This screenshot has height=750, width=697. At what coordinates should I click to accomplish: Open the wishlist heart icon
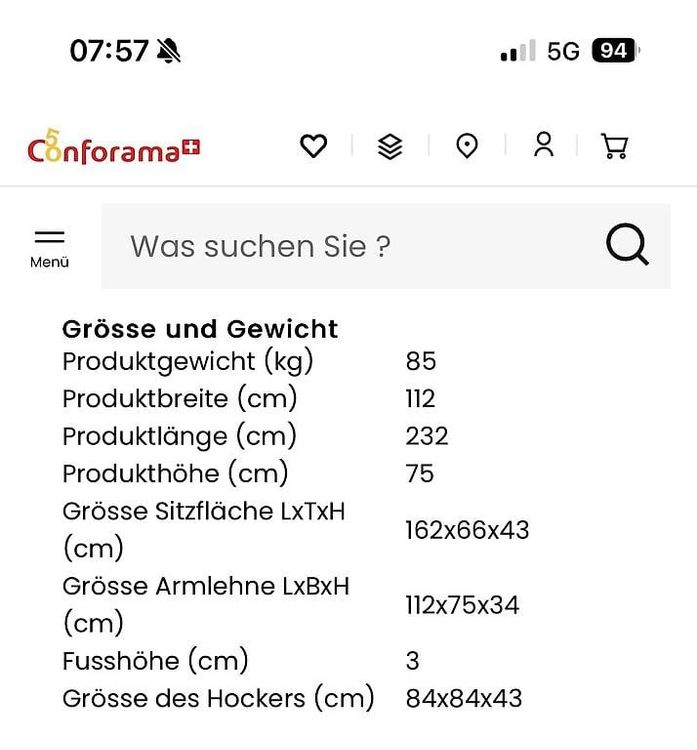[x=313, y=146]
